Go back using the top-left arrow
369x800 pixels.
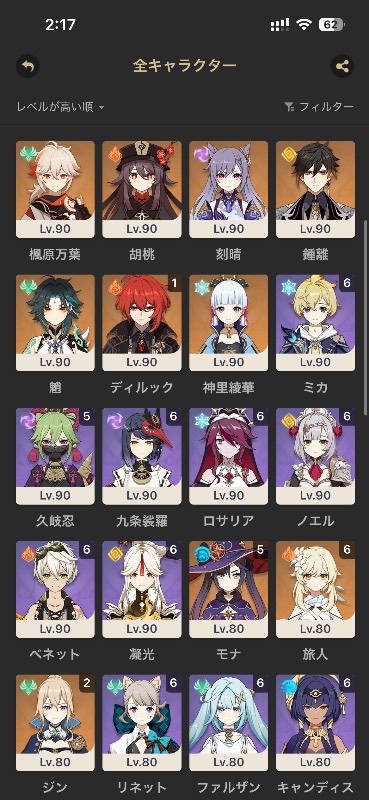coord(28,66)
